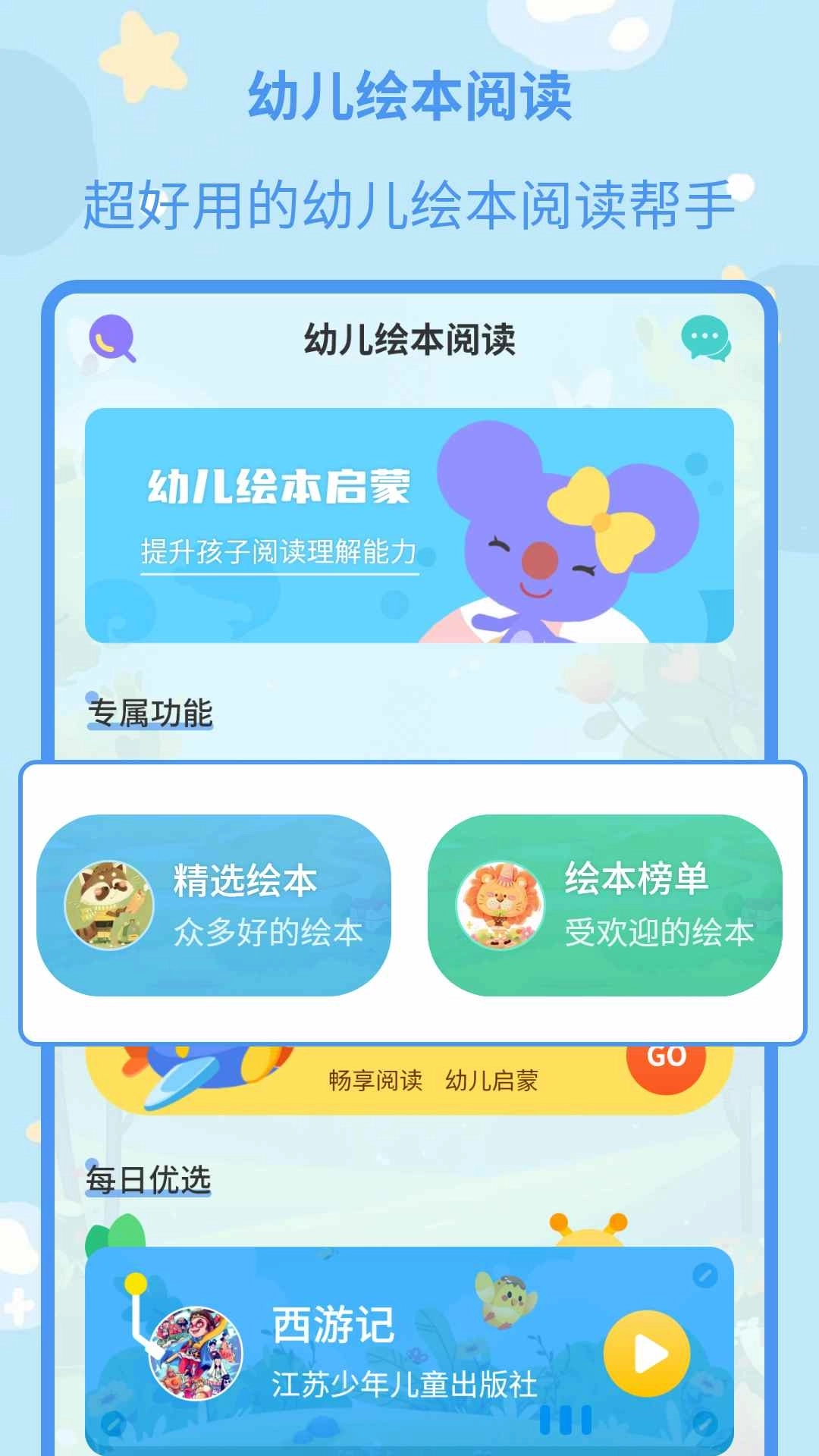Click the underlined 提升孩子阅读理解能力 link
This screenshot has height=1456, width=819.
[278, 552]
